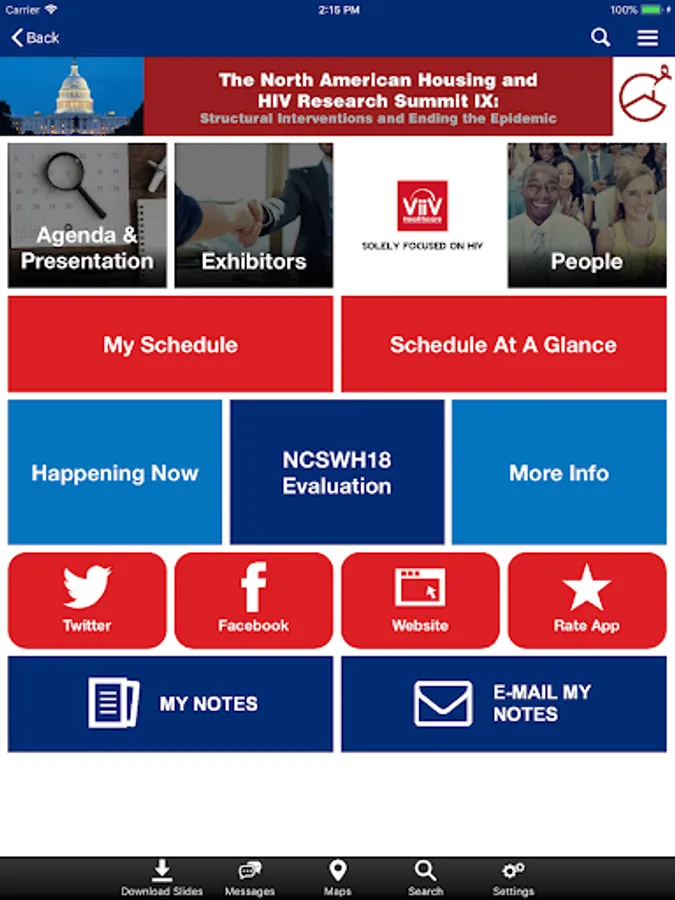675x900 pixels.
Task: Open the ViiV Healthcare sponsor tile
Action: coord(421,215)
